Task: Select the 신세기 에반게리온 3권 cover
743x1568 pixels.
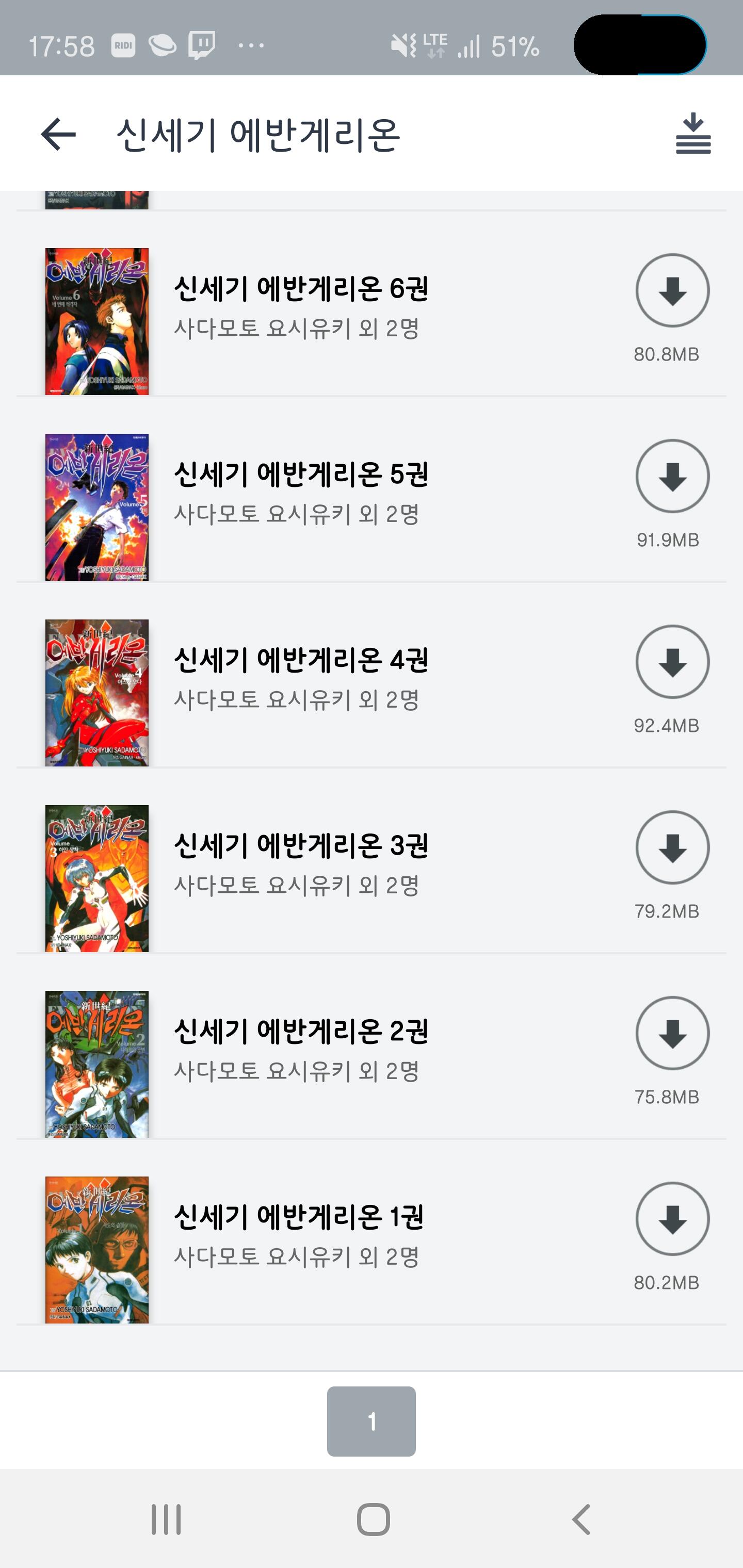Action: tap(97, 878)
